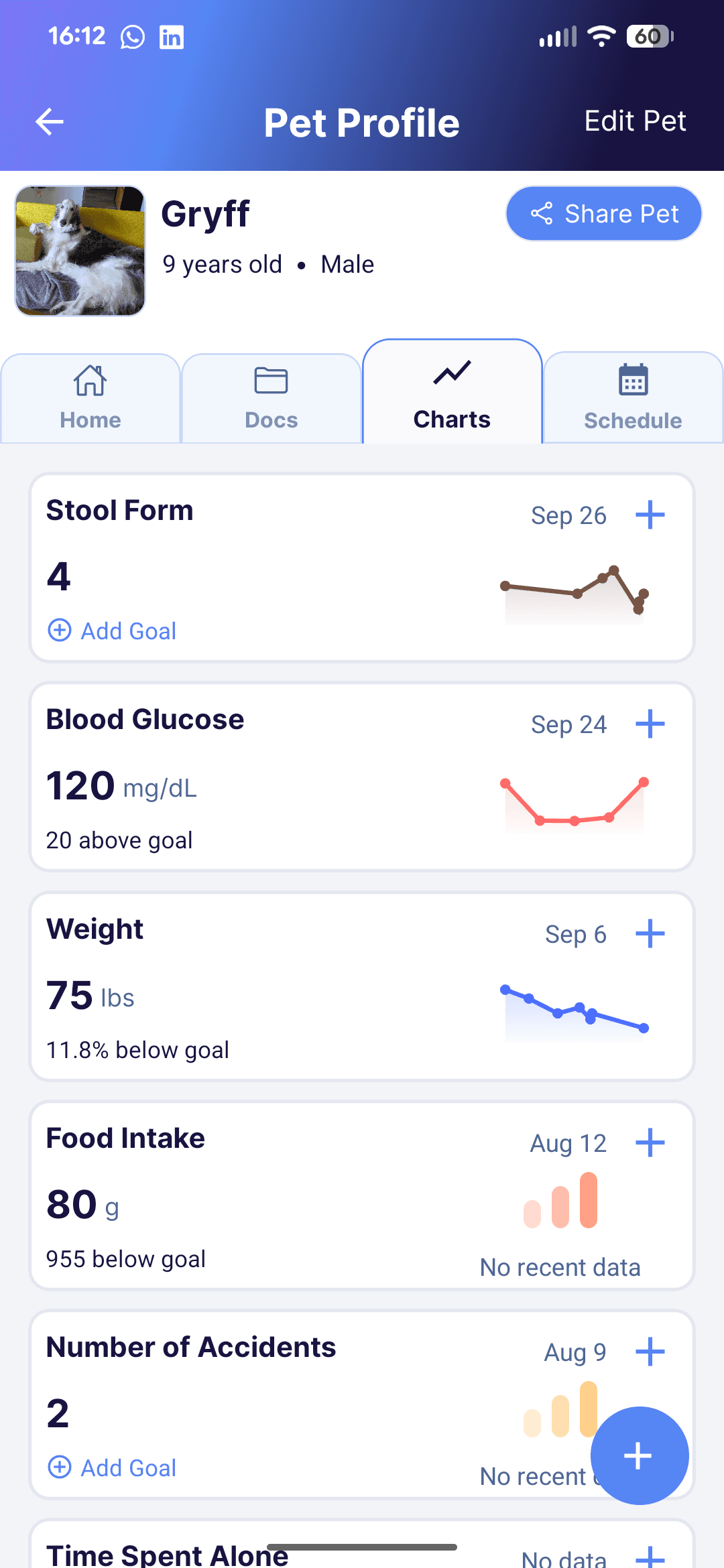Image resolution: width=724 pixels, height=1568 pixels.
Task: Add a new Blood Glucose reading
Action: pos(649,724)
